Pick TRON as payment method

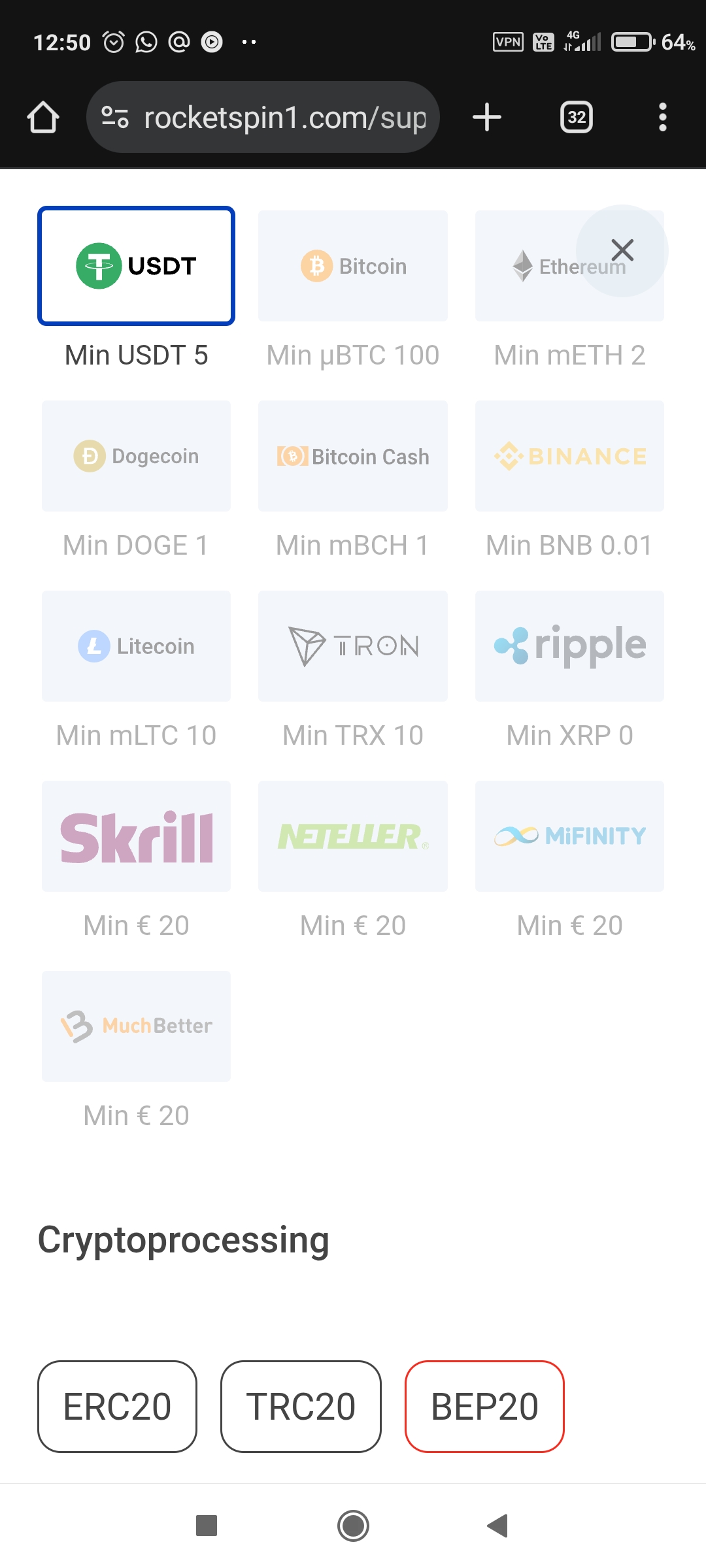[353, 646]
